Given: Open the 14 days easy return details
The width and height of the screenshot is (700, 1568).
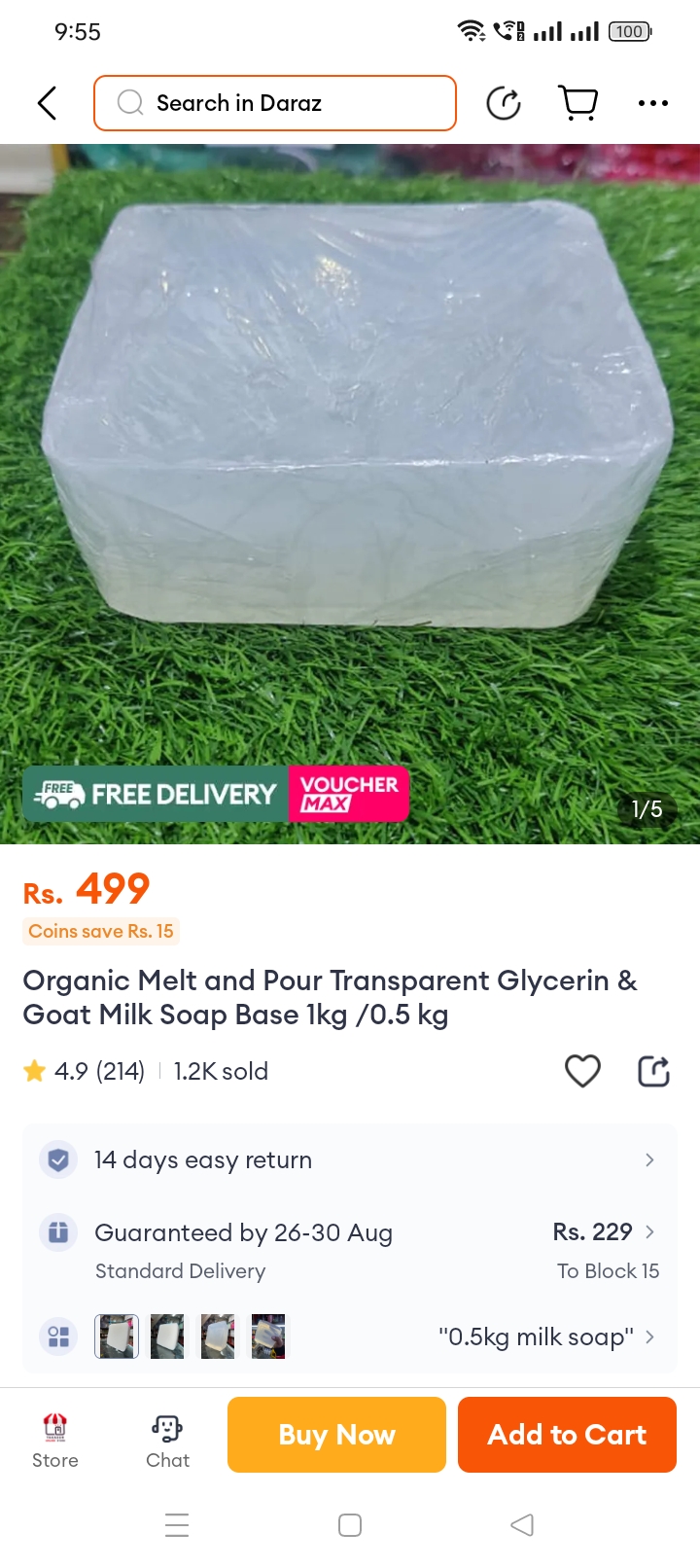Looking at the screenshot, I should click(350, 1159).
